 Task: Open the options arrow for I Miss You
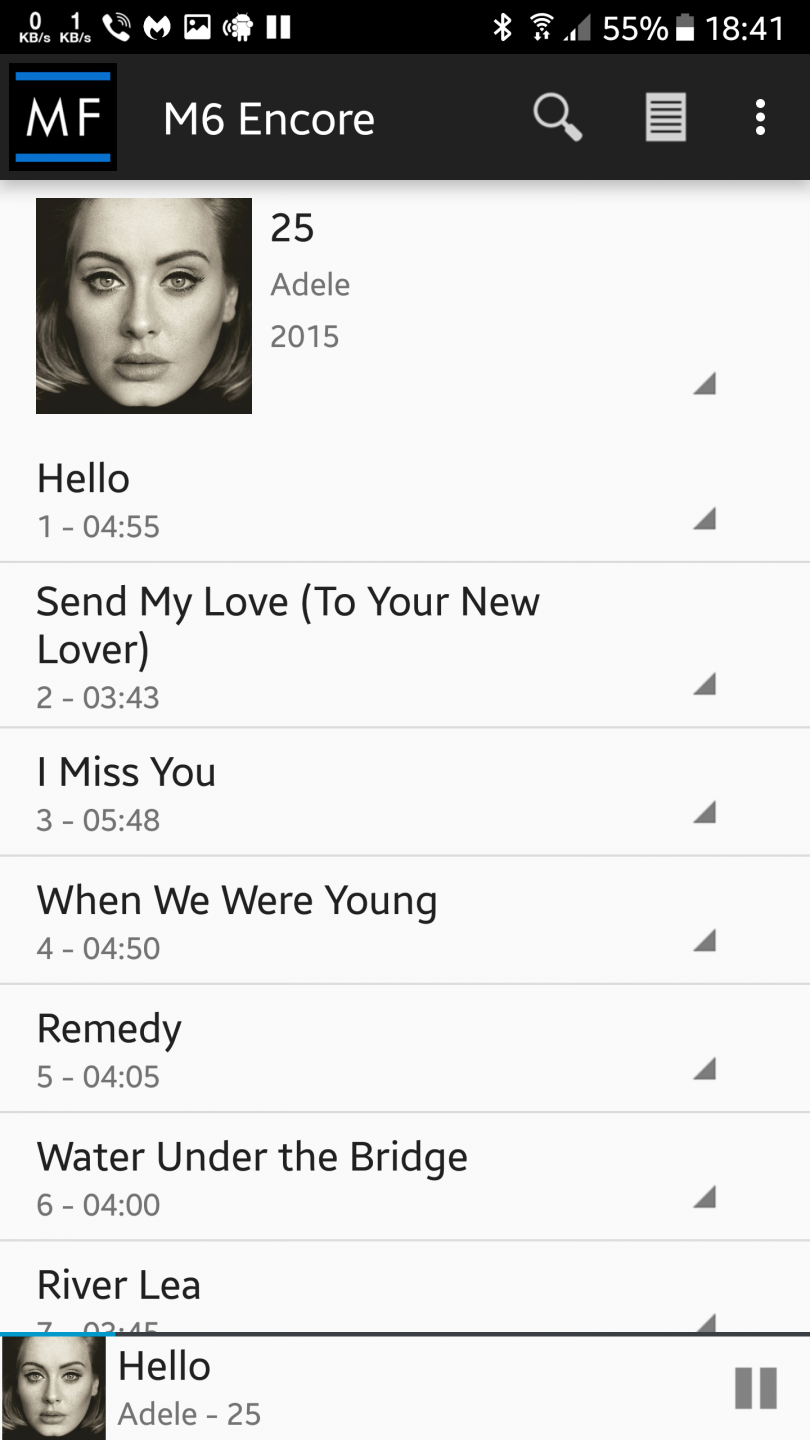(704, 812)
